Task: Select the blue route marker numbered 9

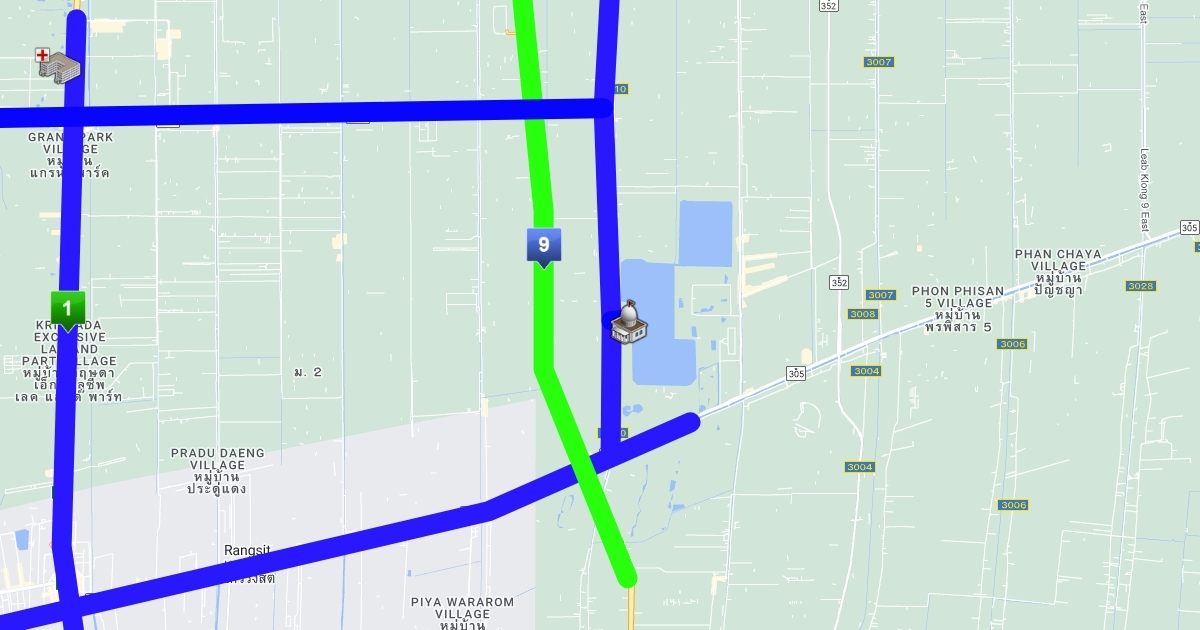Action: [x=543, y=245]
